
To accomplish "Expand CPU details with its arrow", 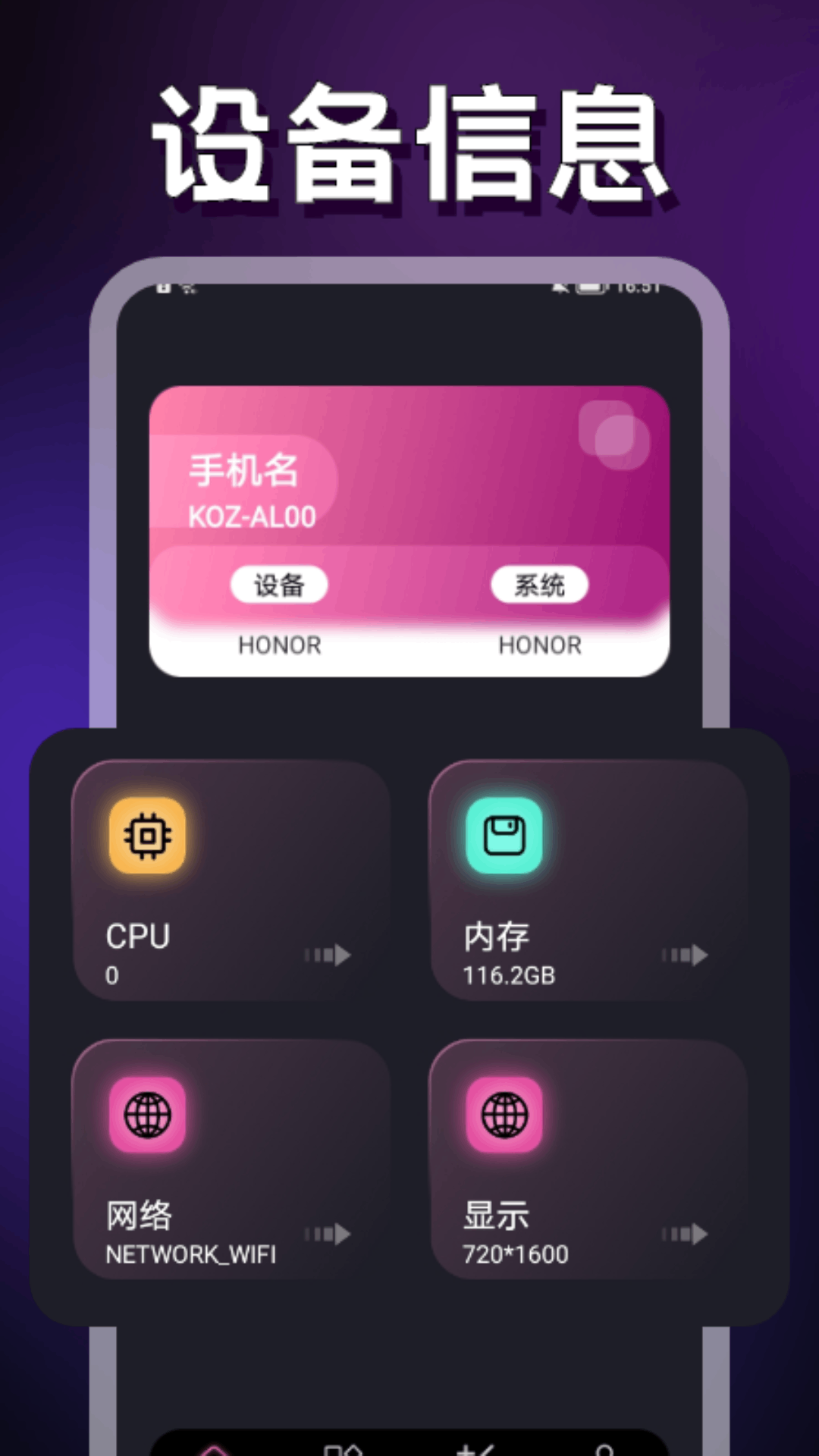I will (331, 954).
